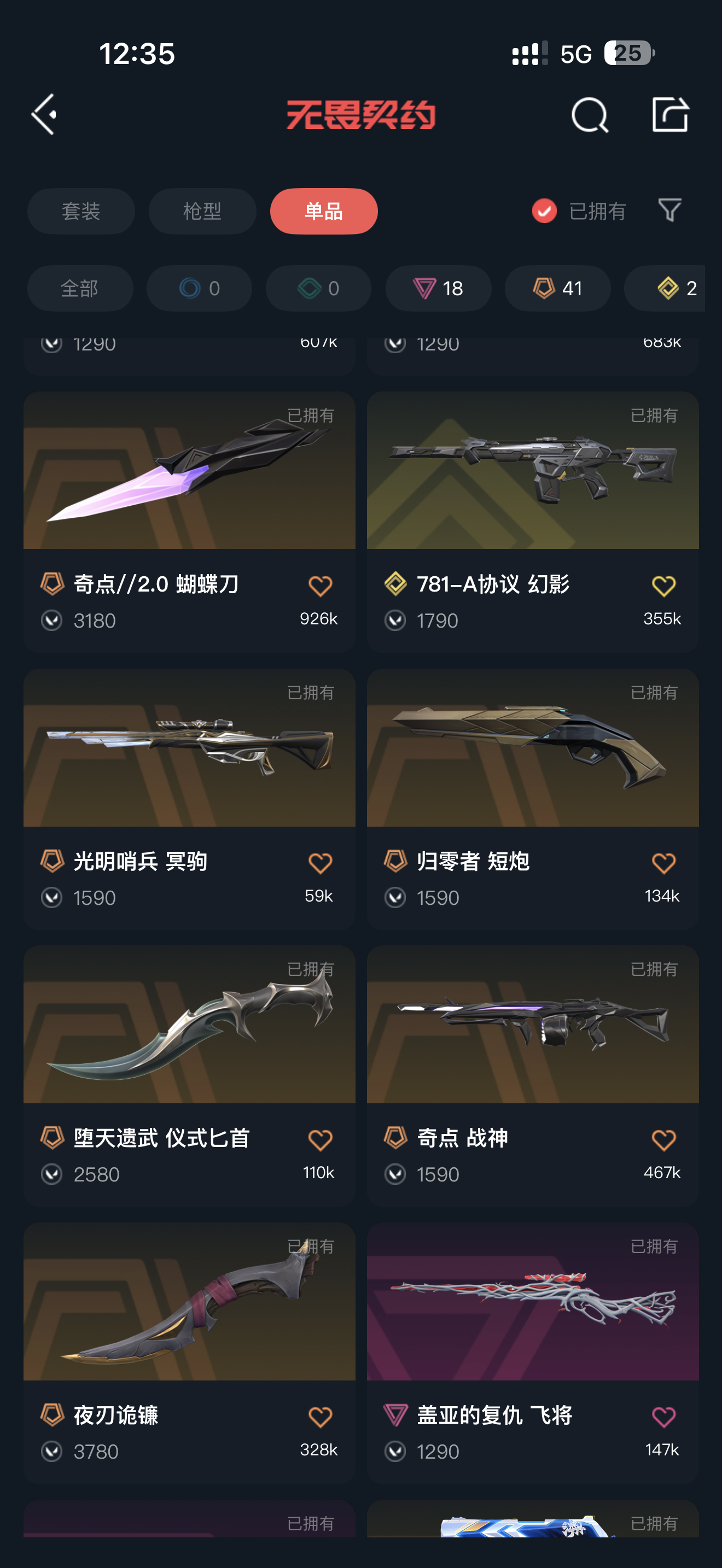Heart the 盖亚的复仇 飞将 skin
This screenshot has width=722, height=1568.
coord(663,1417)
